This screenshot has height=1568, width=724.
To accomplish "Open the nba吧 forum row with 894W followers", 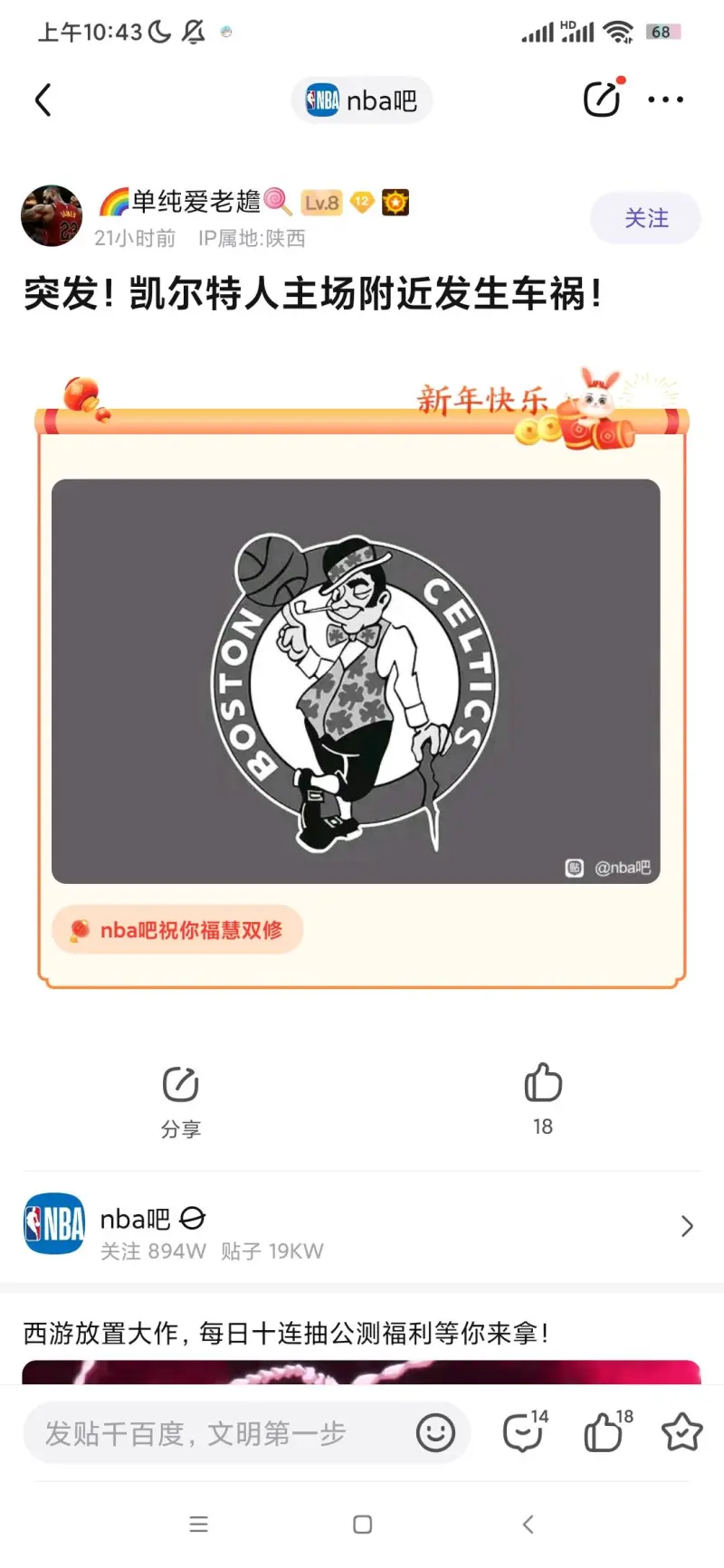I will click(x=361, y=1226).
